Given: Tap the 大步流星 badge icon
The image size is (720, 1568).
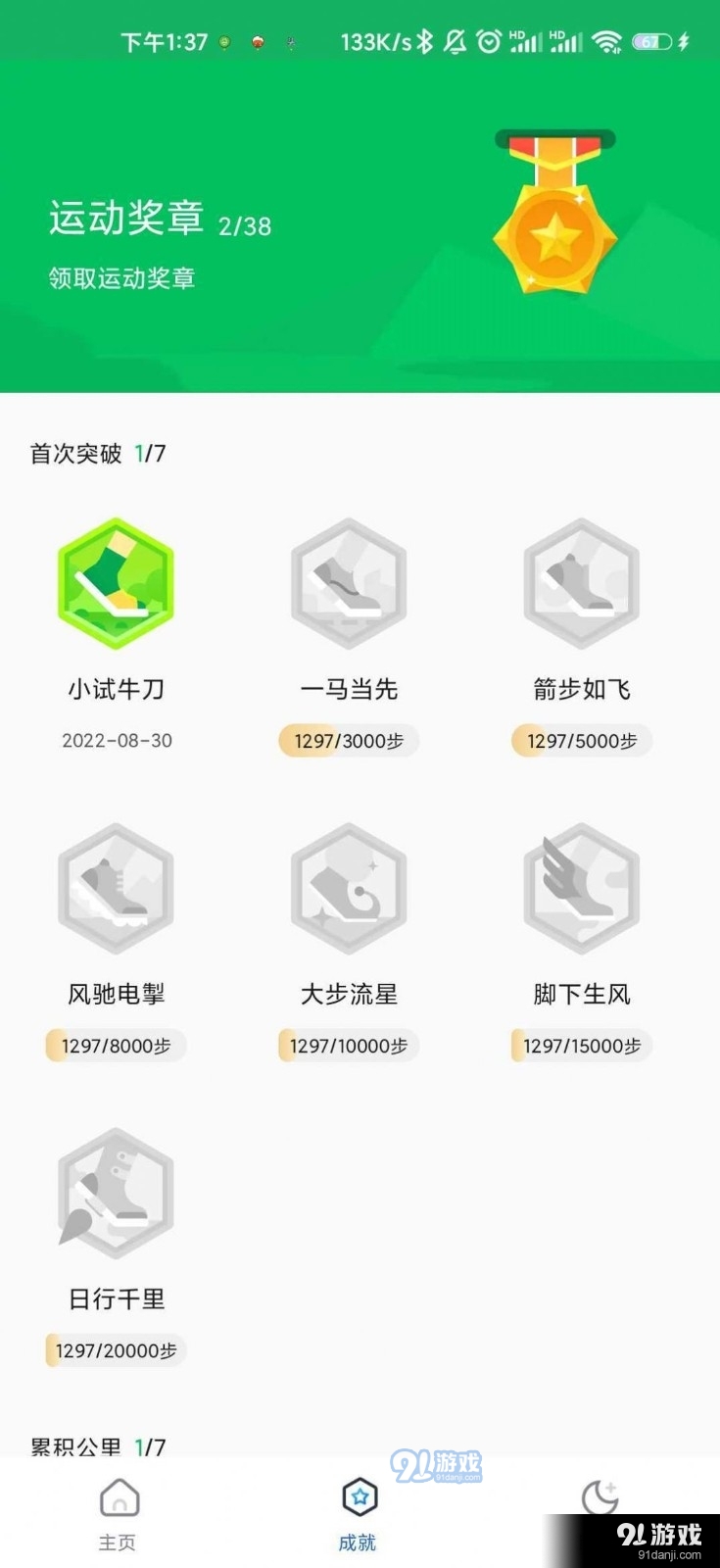Looking at the screenshot, I should [x=349, y=889].
